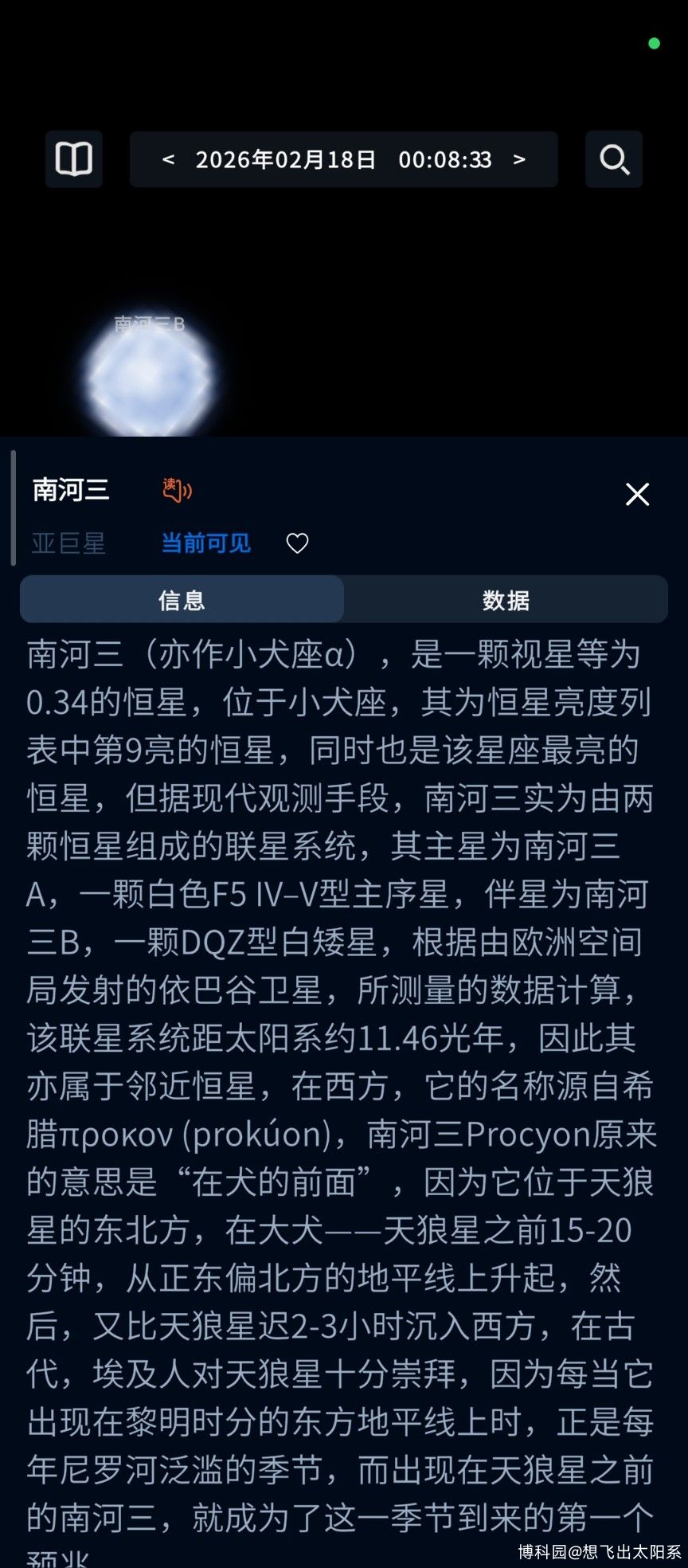
Task: Play read-aloud audio for 南河三
Action: pos(177,490)
